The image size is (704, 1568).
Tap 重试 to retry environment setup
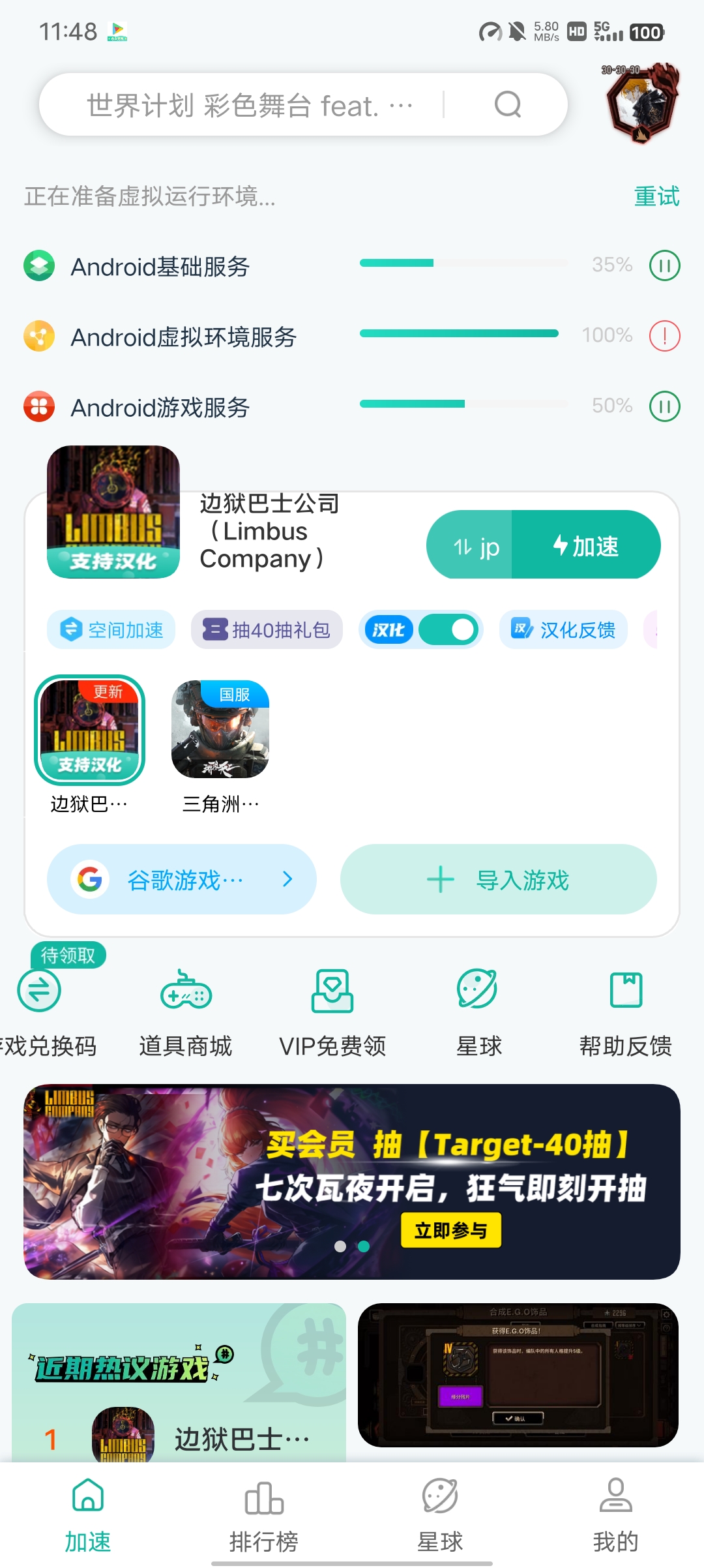(656, 196)
